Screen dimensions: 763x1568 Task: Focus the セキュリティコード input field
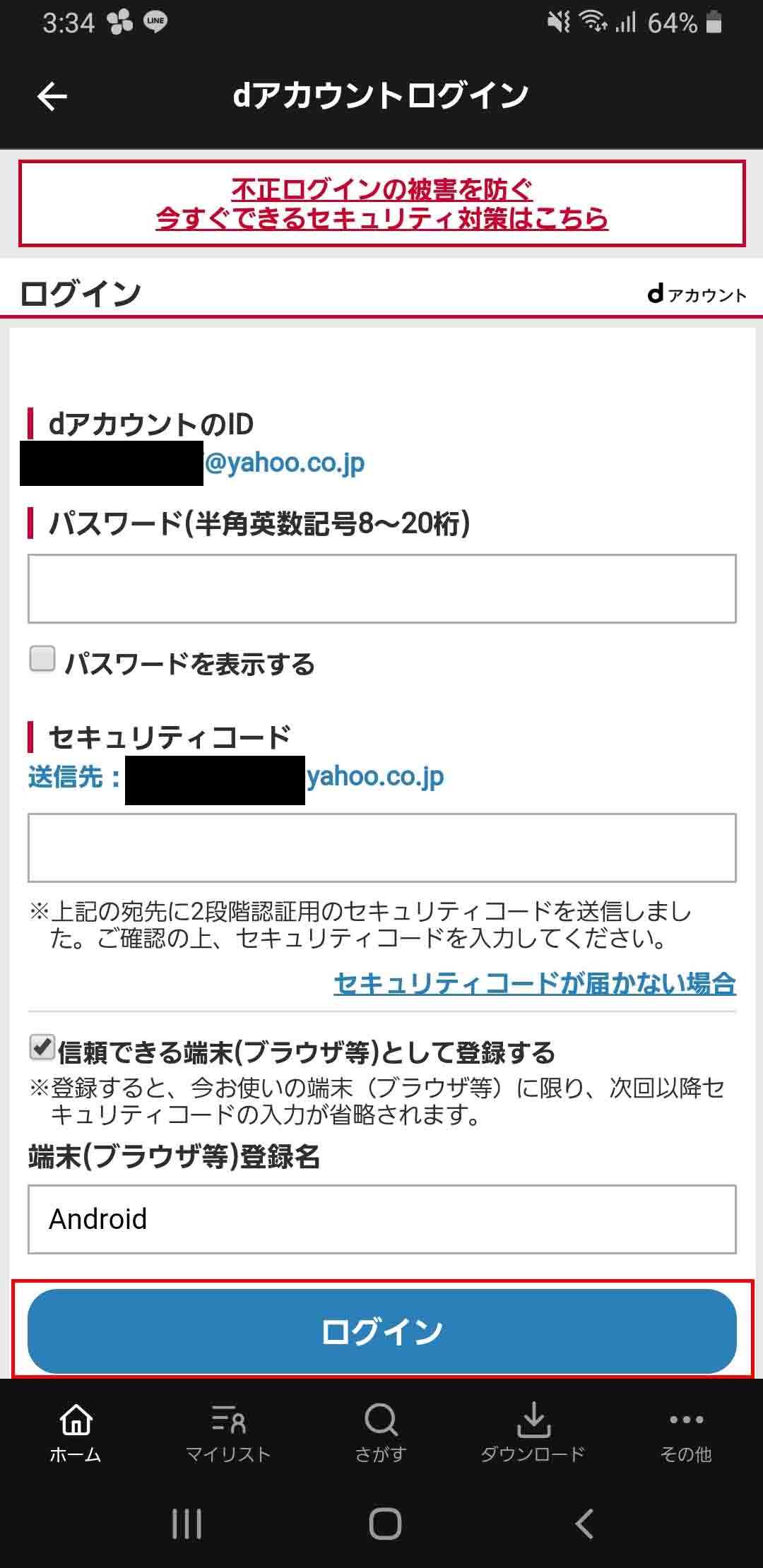point(381,847)
